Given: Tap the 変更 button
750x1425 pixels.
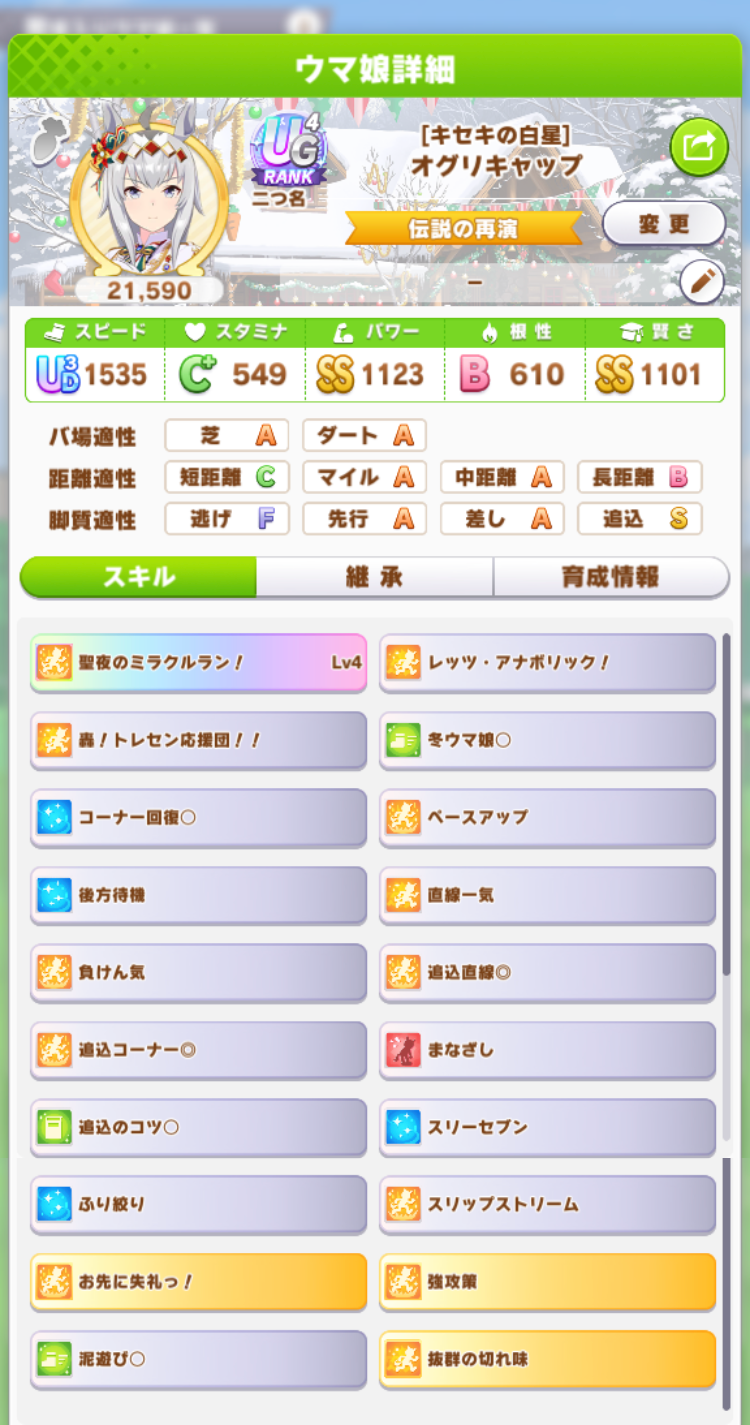Looking at the screenshot, I should click(x=664, y=223).
